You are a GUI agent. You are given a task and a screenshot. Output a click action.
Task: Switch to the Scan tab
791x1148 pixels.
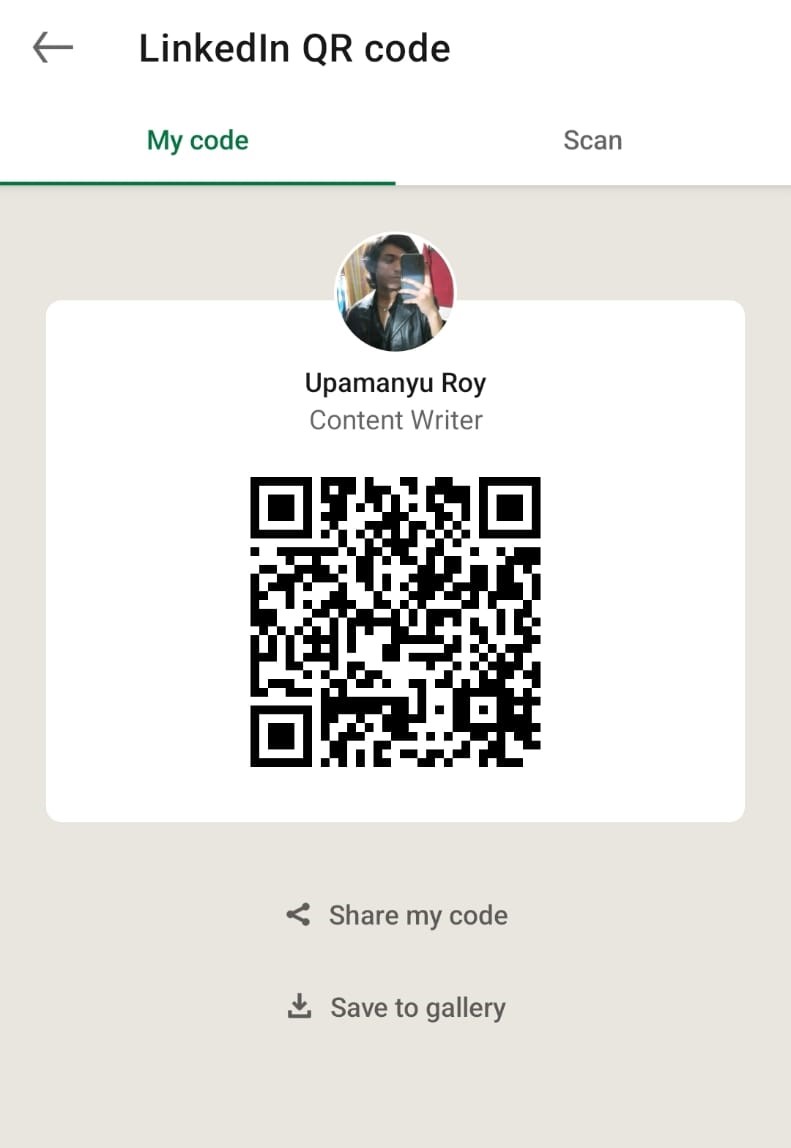click(x=593, y=140)
